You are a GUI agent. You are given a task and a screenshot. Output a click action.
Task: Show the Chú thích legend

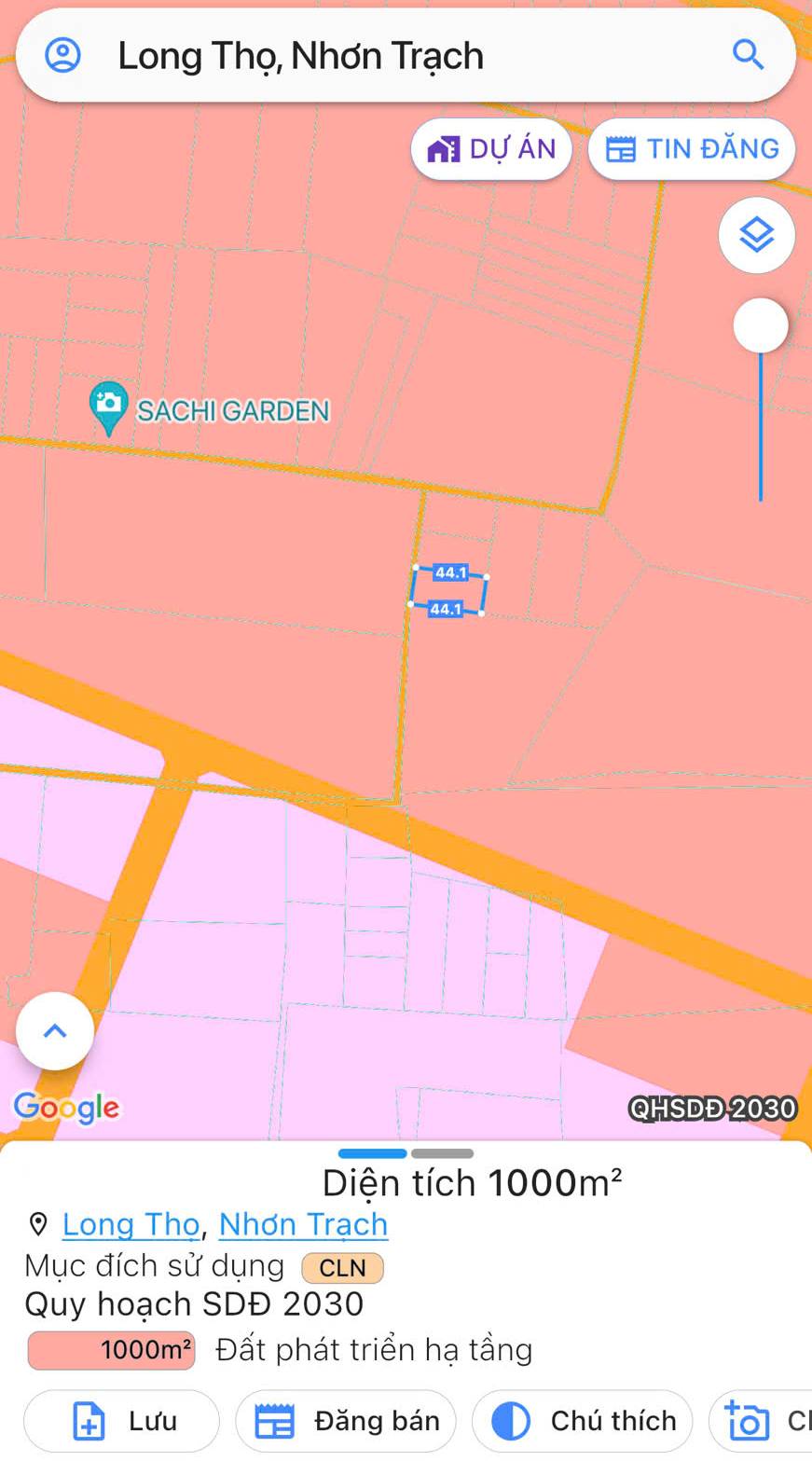tap(583, 1421)
